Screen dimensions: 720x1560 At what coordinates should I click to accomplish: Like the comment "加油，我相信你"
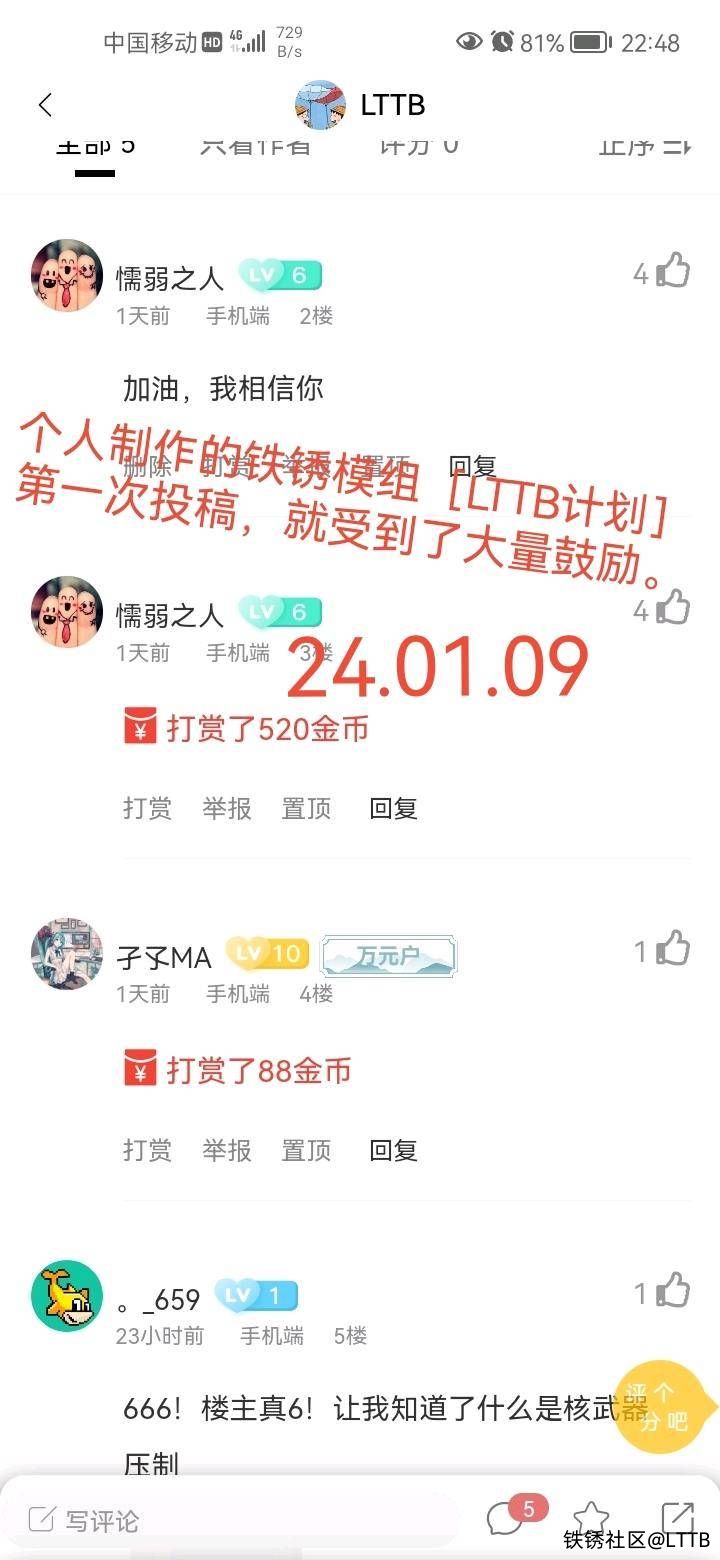[x=674, y=270]
